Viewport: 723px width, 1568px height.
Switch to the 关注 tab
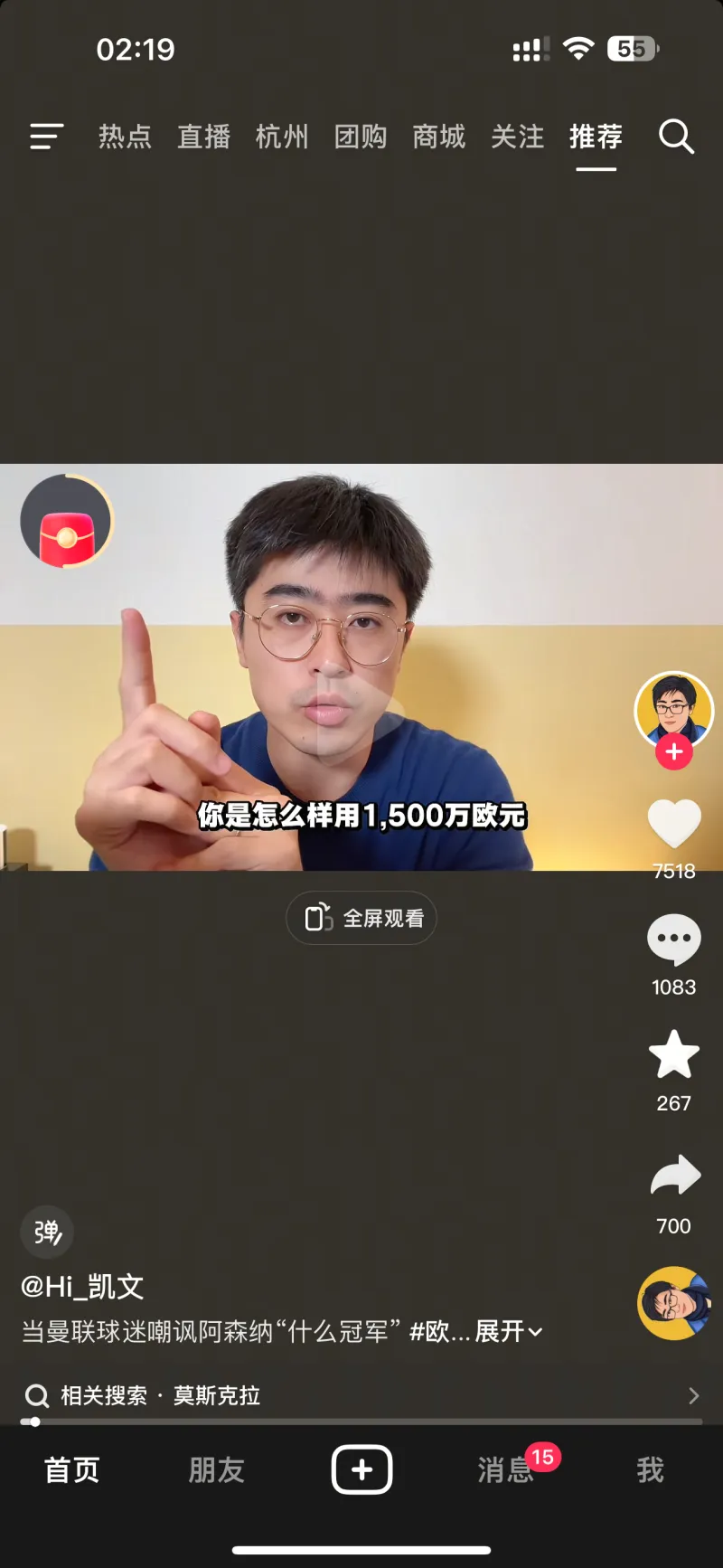tap(518, 137)
